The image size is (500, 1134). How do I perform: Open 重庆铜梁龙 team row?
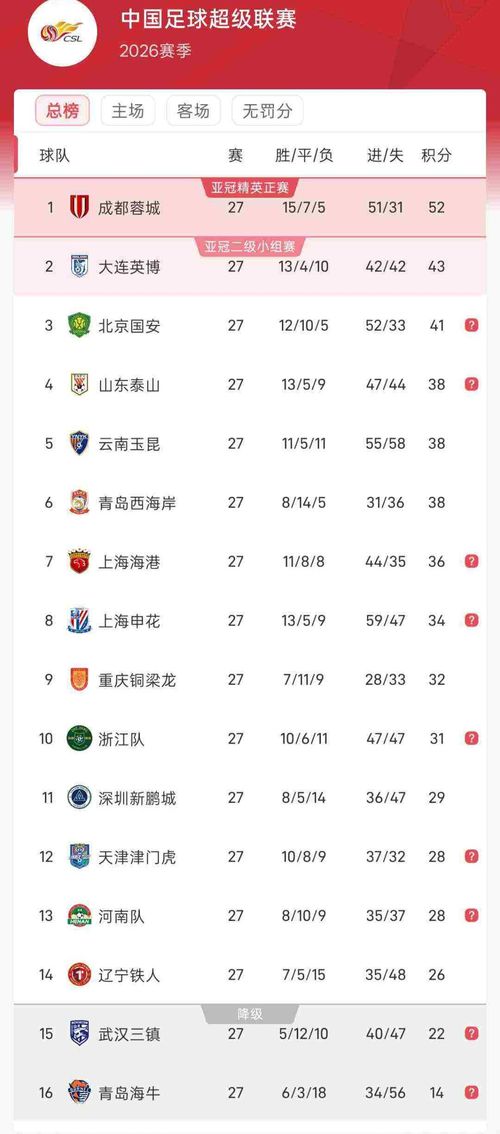click(250, 680)
